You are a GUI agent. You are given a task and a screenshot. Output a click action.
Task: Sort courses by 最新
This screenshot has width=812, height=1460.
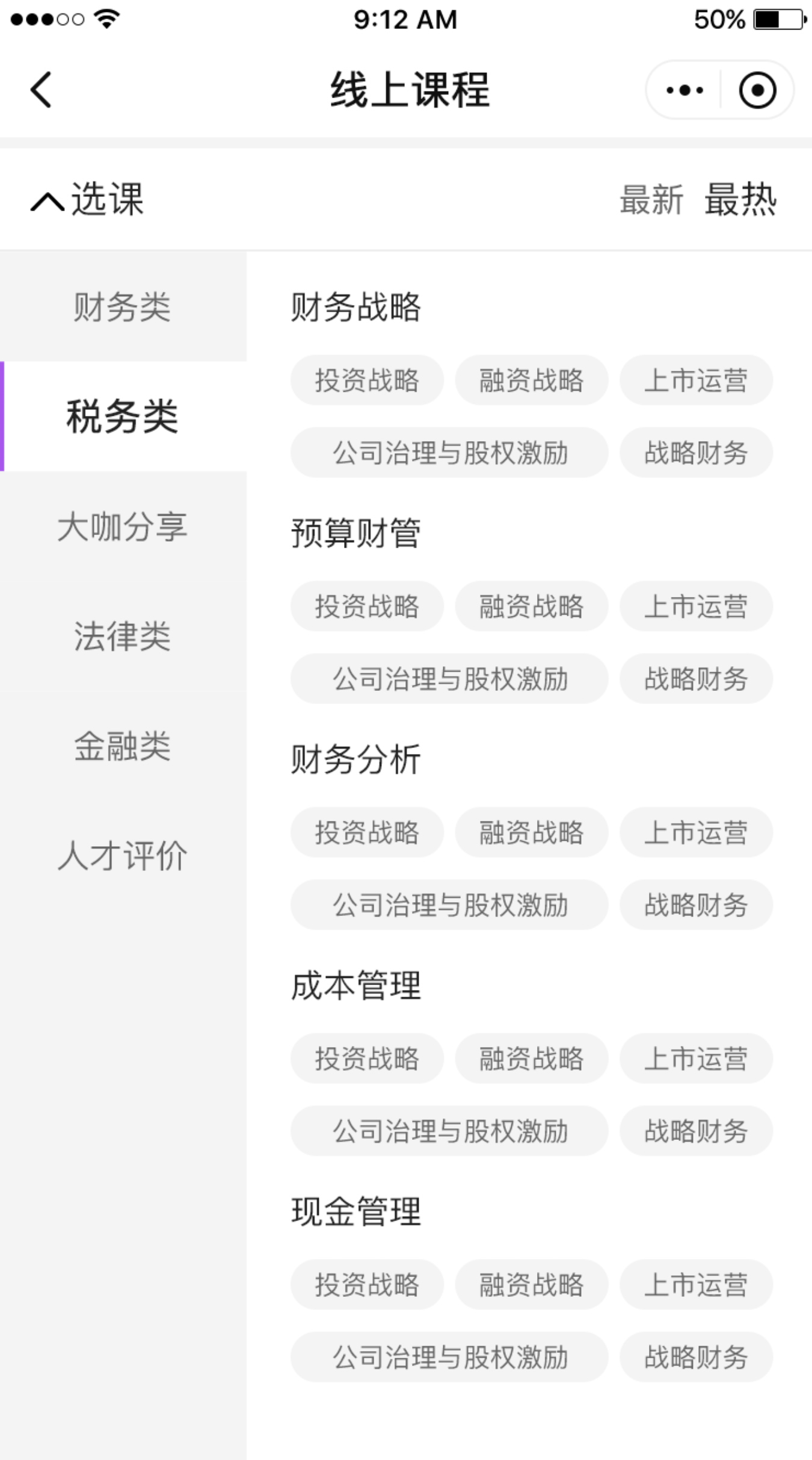point(651,199)
